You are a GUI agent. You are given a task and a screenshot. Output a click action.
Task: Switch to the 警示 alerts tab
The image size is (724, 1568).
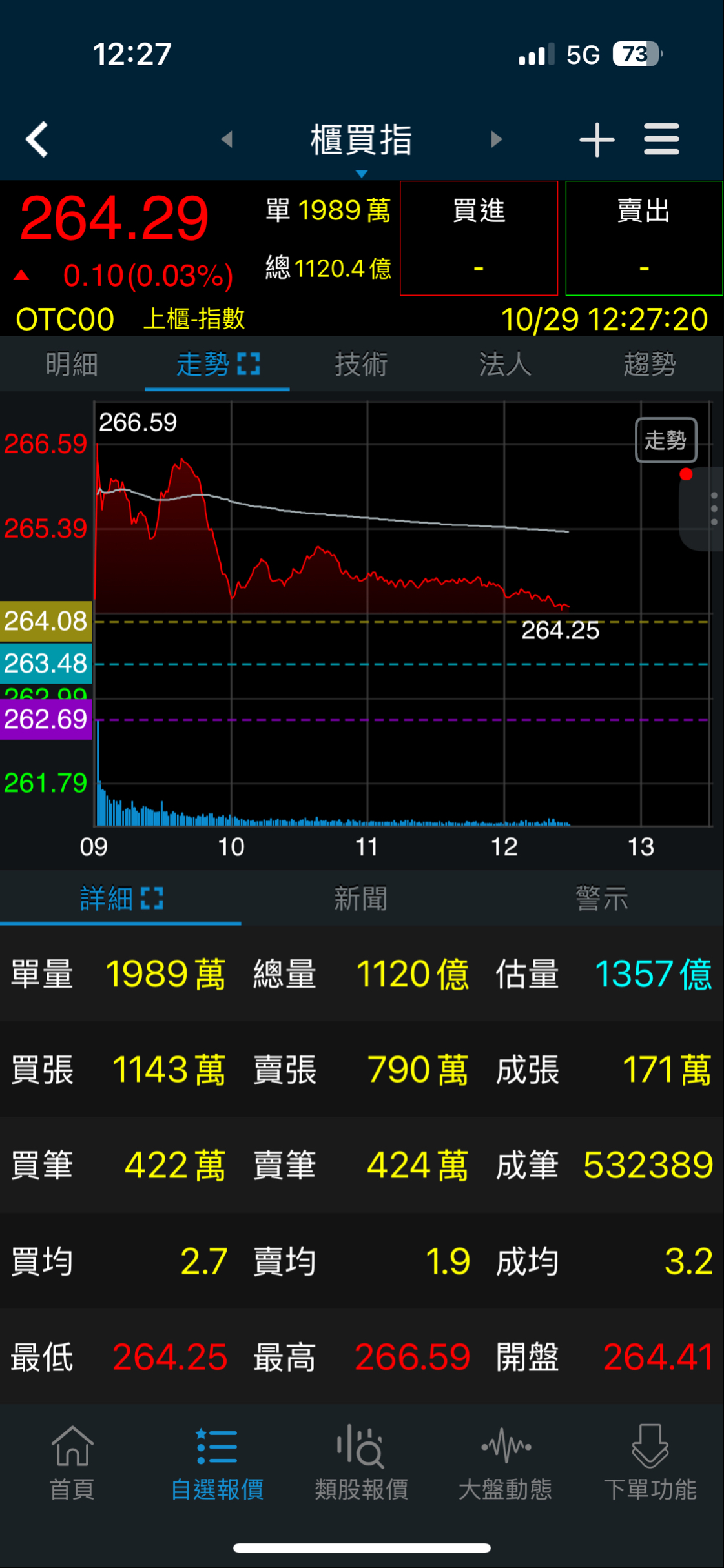click(602, 898)
